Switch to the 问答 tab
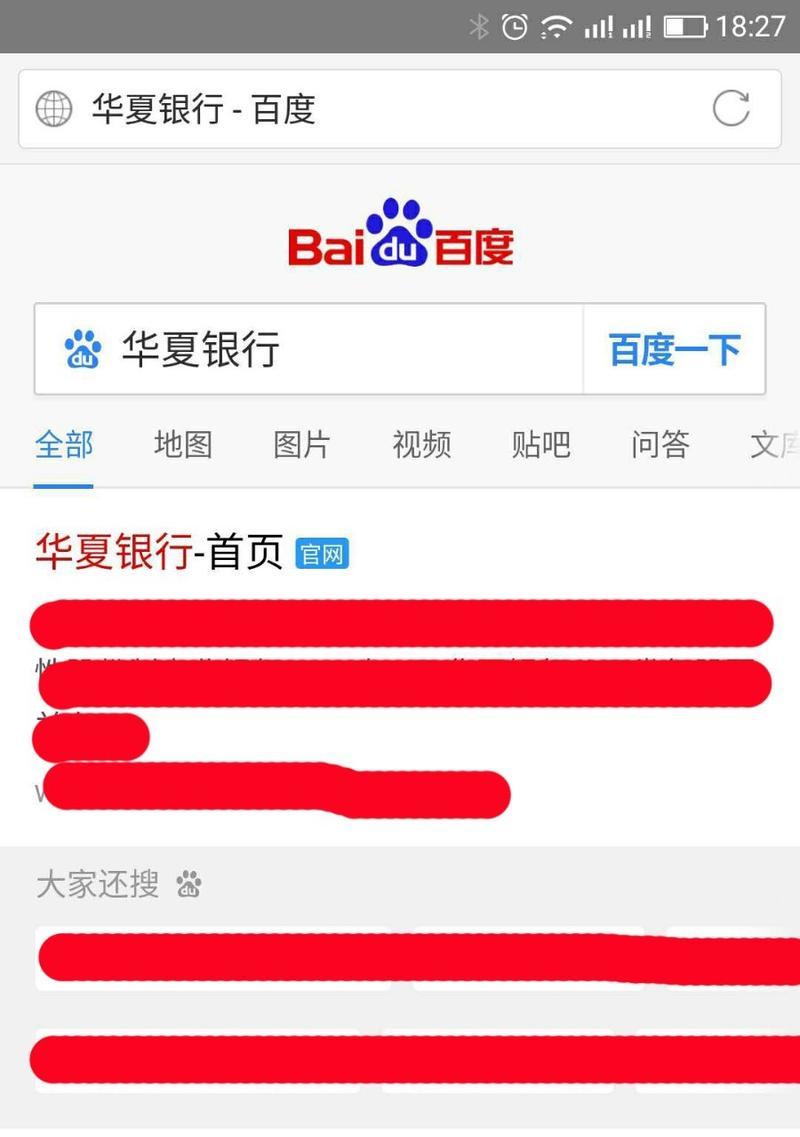The width and height of the screenshot is (800, 1137). (x=660, y=444)
